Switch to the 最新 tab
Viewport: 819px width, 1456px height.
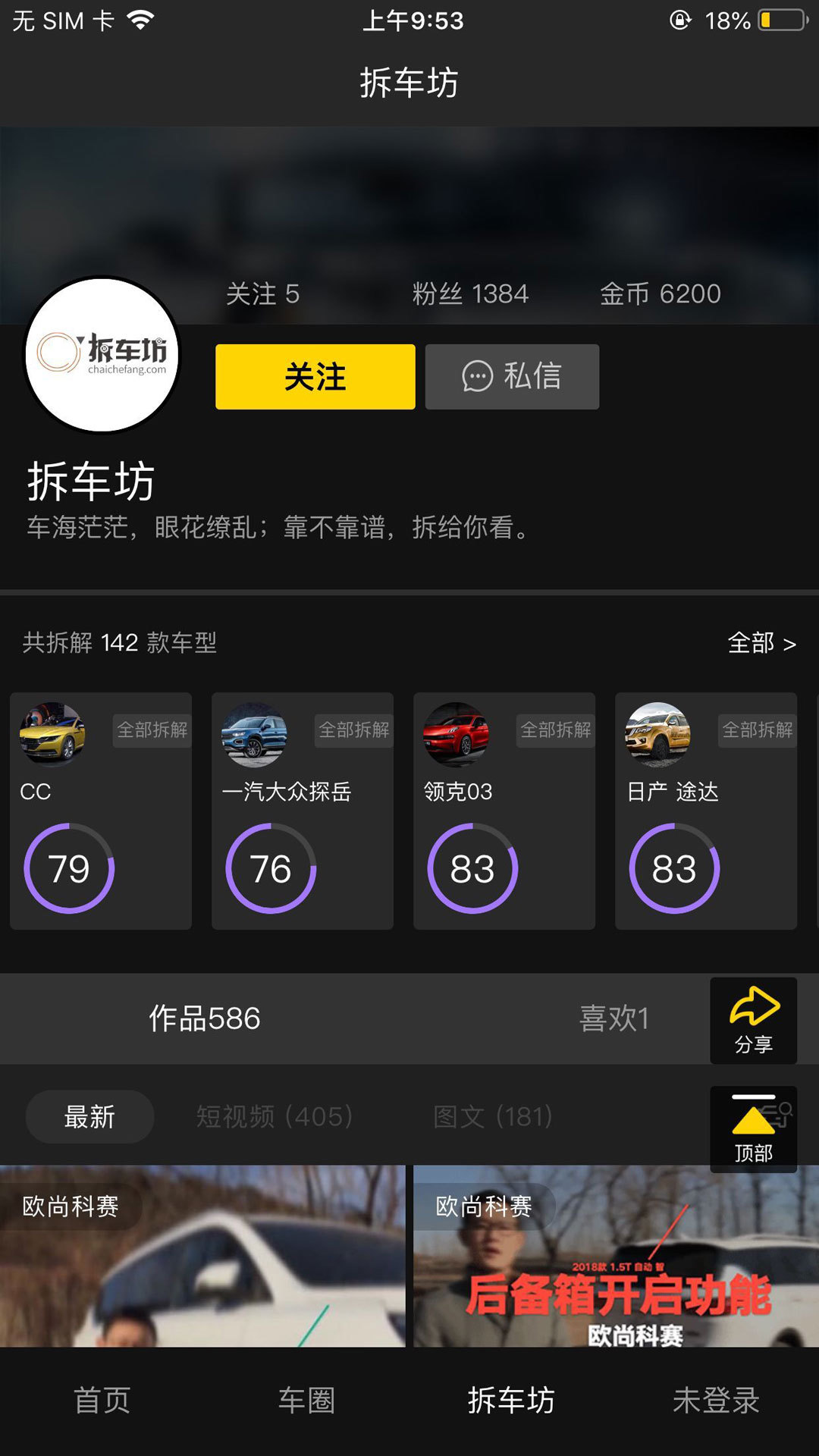[x=89, y=1116]
